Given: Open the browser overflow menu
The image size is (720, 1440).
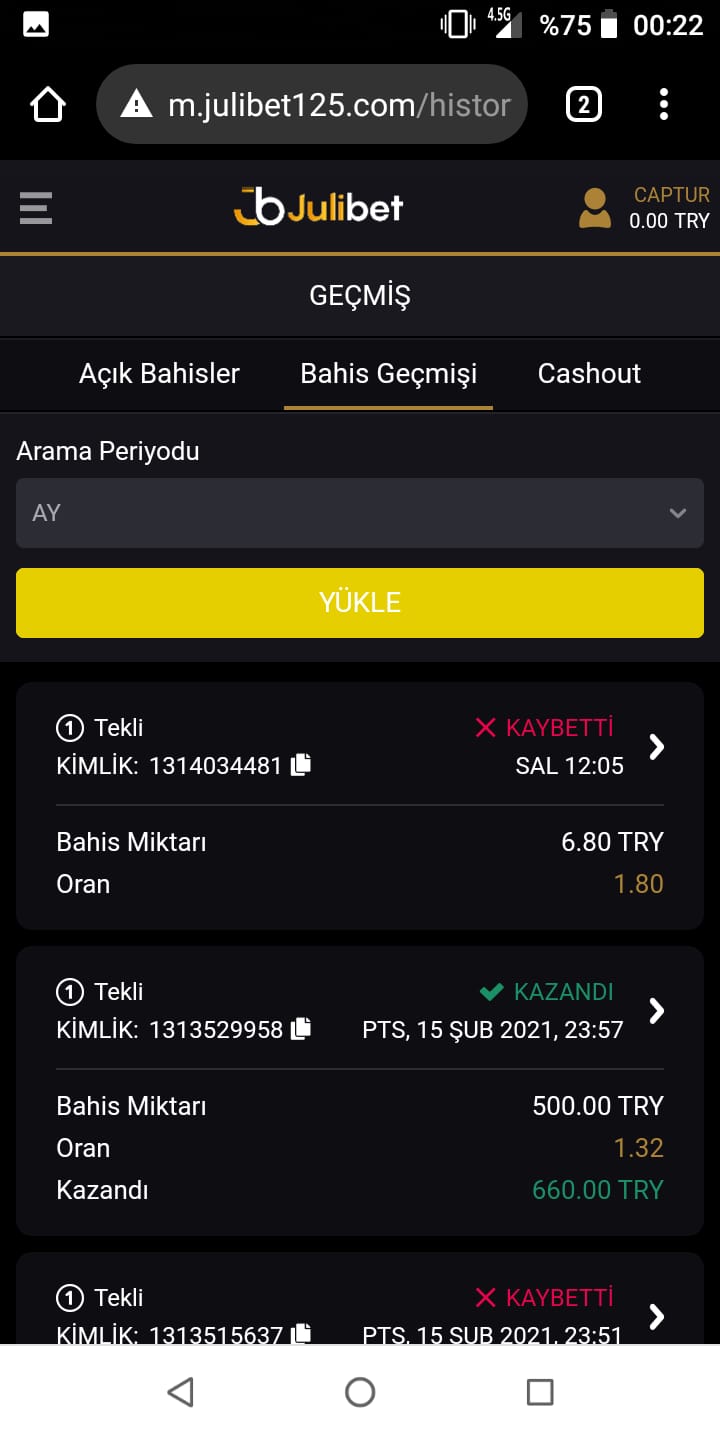Looking at the screenshot, I should tap(664, 105).
